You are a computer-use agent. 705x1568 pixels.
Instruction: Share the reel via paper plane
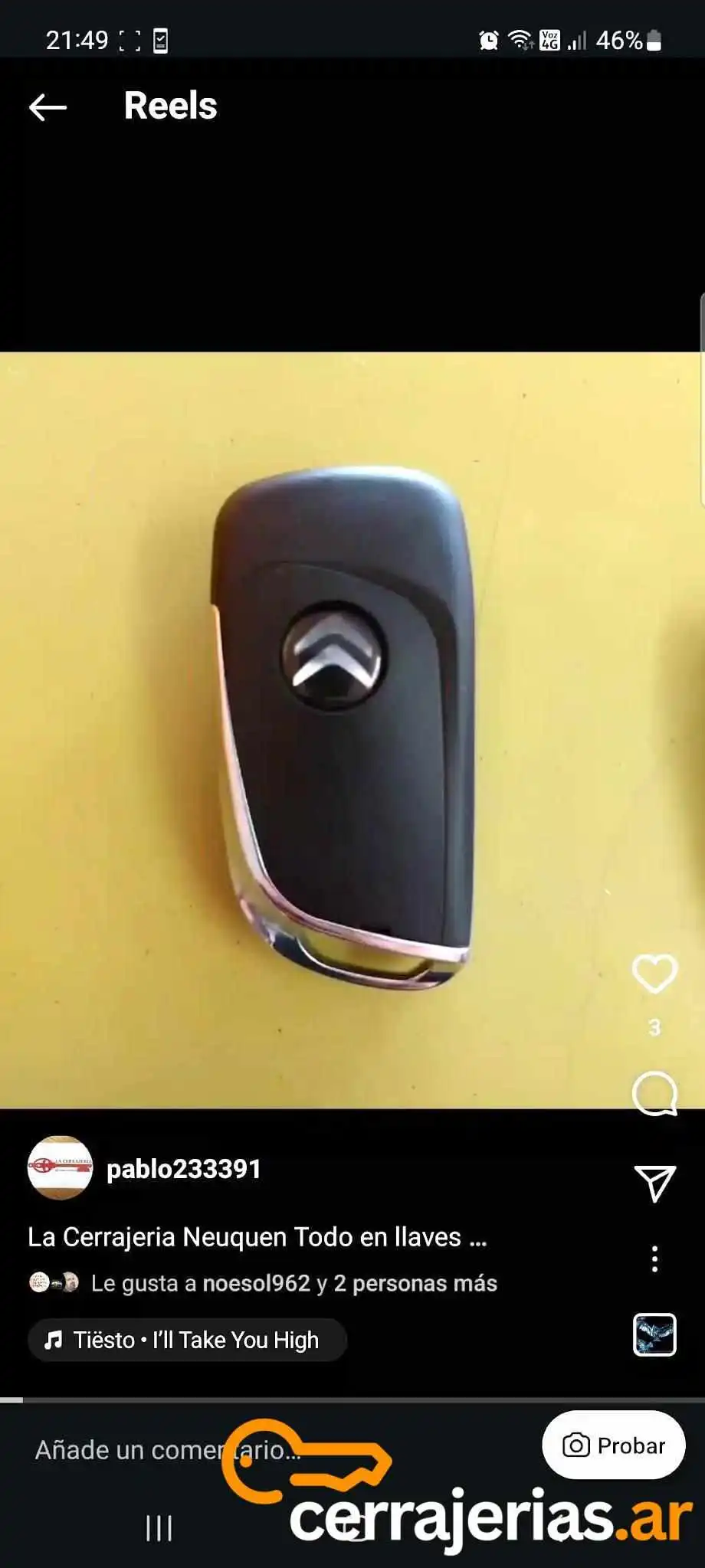click(655, 1183)
